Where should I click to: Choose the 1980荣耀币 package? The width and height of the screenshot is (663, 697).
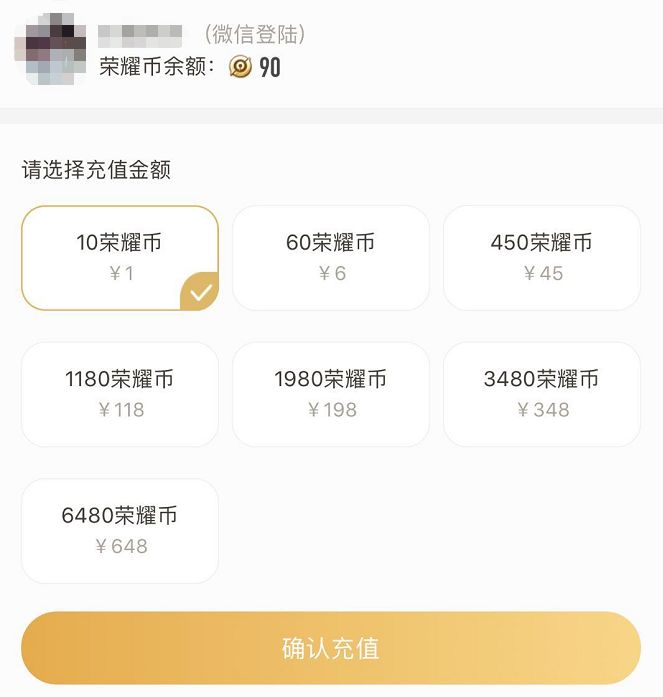pos(331,394)
